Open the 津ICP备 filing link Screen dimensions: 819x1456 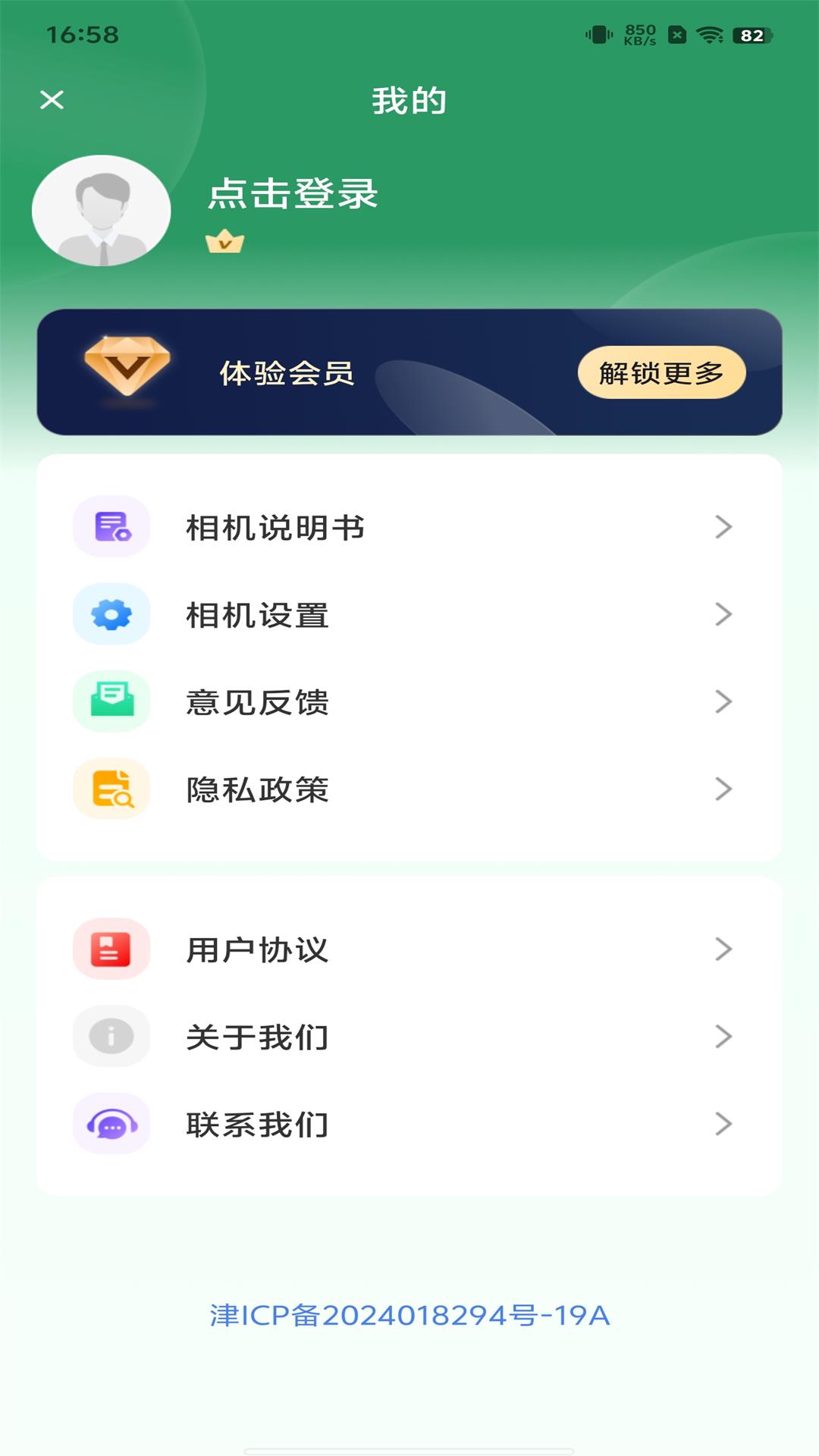409,1316
